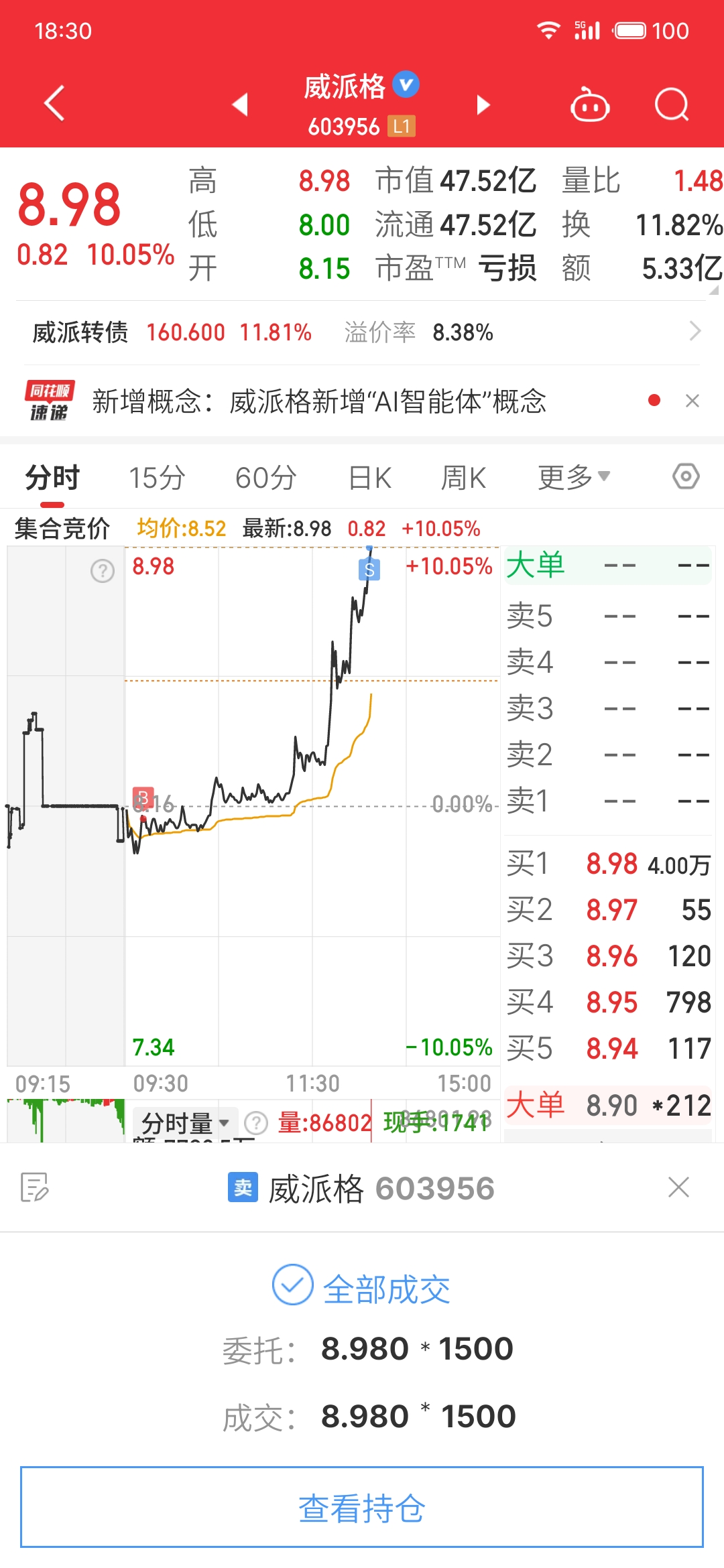Switch to the next stock with right triangle

(483, 105)
